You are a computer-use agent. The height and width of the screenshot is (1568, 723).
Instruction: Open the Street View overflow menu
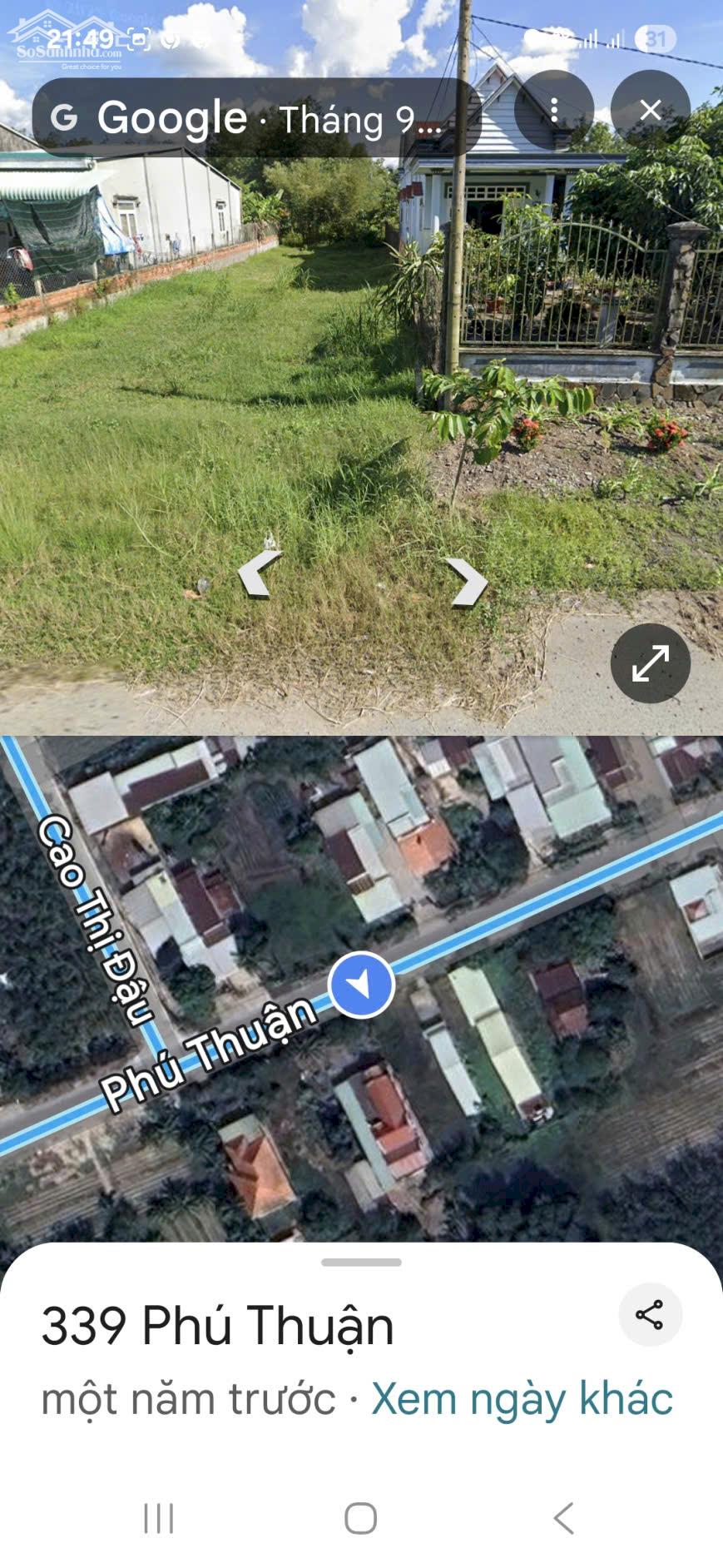click(554, 110)
